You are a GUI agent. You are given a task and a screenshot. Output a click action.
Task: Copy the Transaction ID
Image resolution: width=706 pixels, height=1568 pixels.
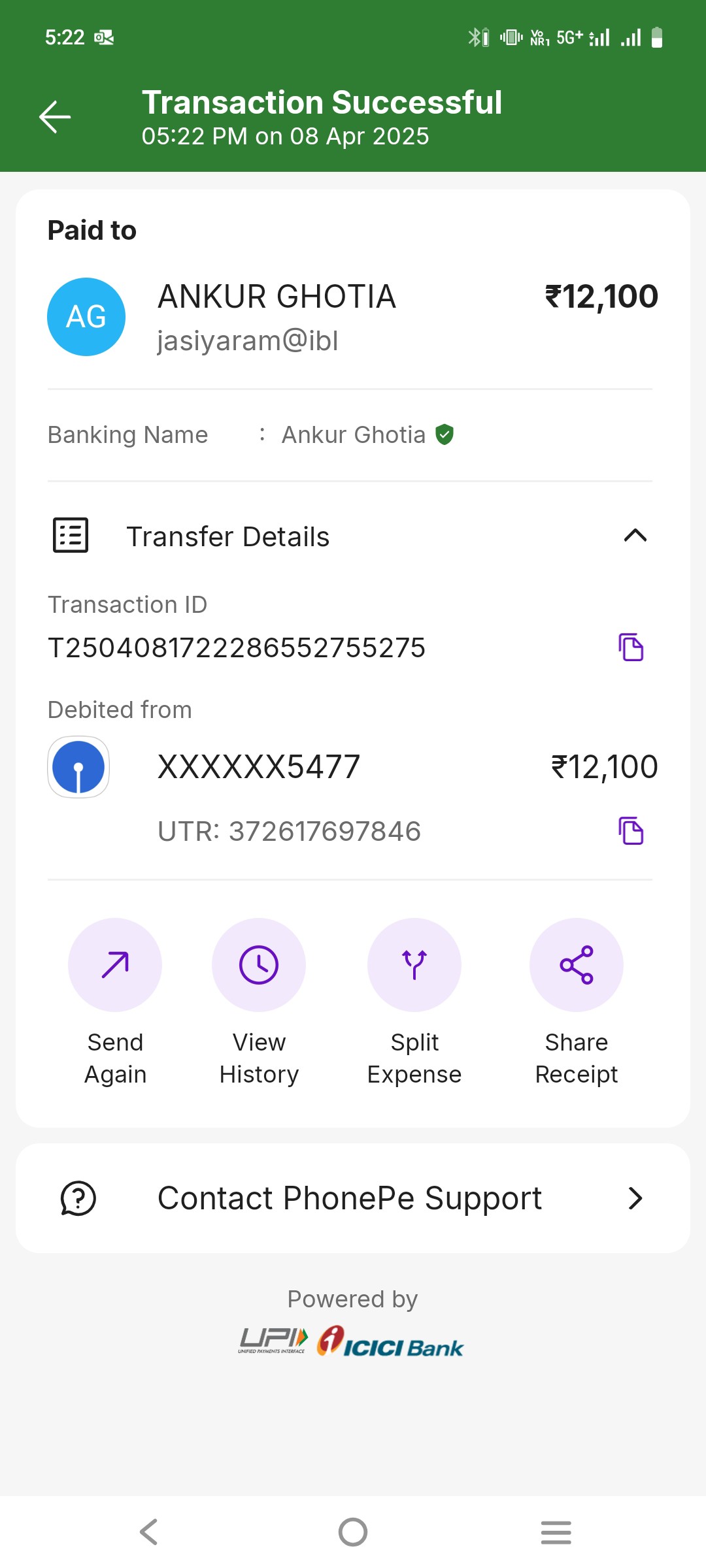(x=631, y=647)
